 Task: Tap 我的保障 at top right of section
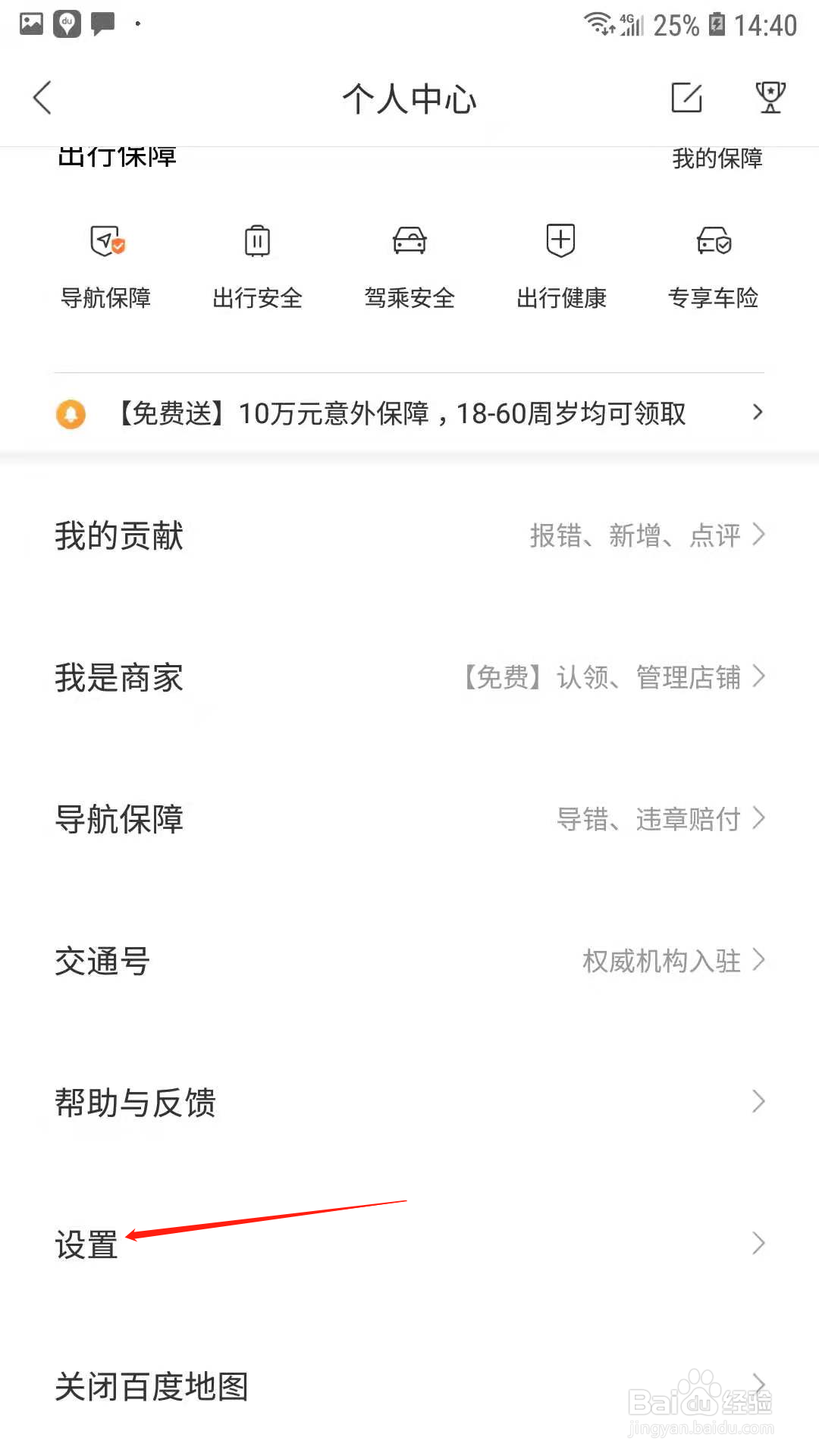[718, 157]
